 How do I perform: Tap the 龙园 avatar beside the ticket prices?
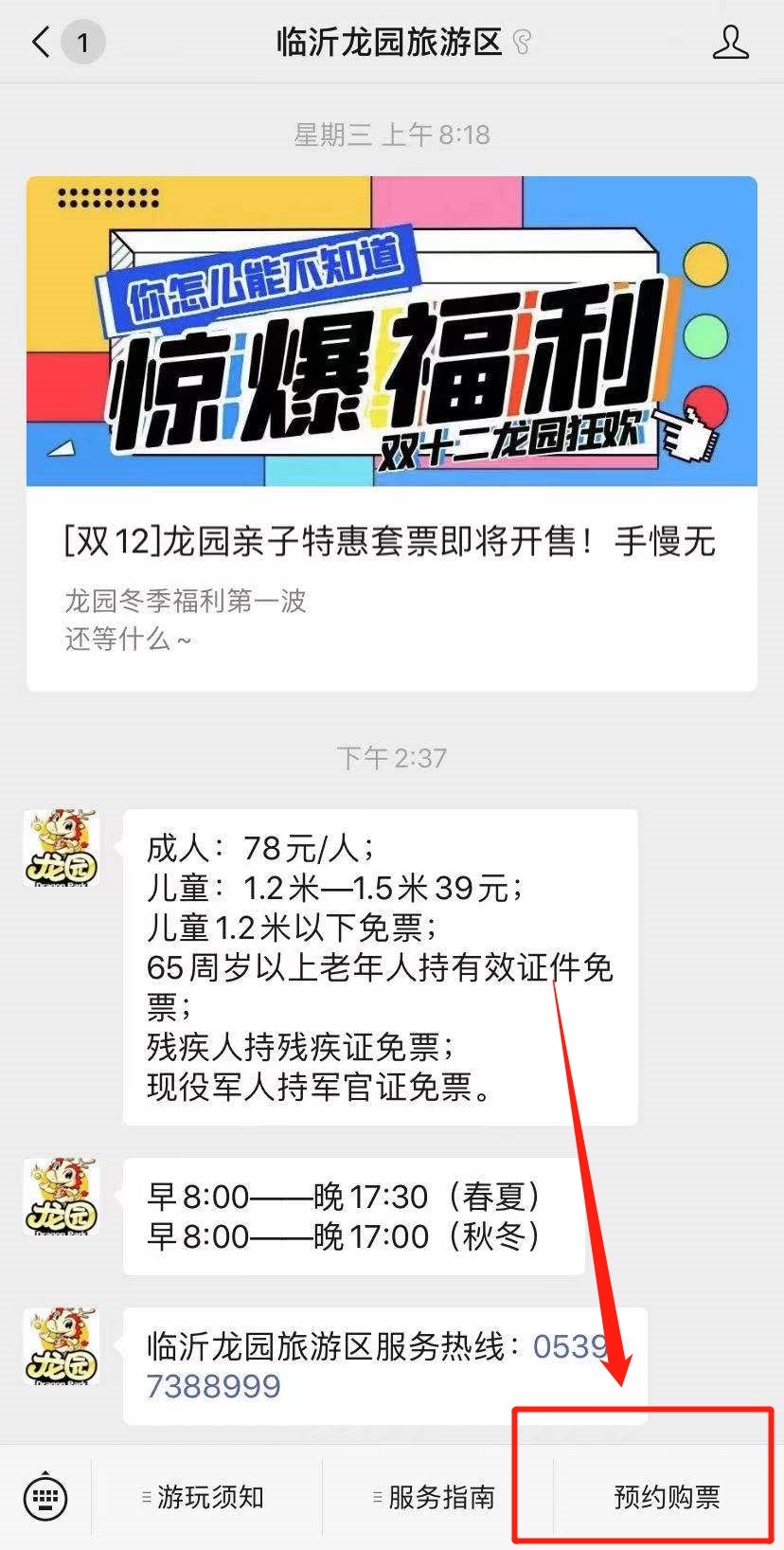click(x=62, y=848)
